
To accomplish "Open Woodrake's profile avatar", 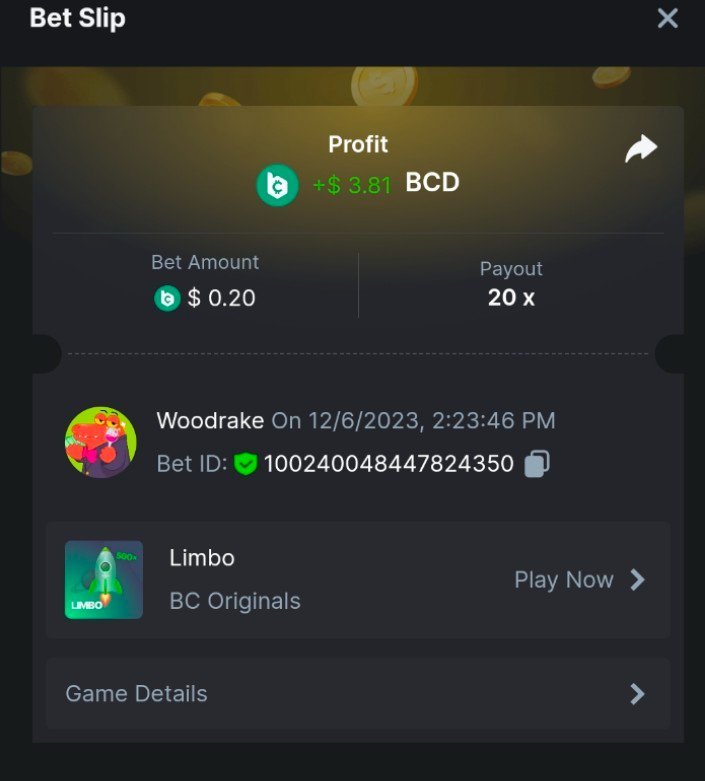I will pyautogui.click(x=101, y=442).
